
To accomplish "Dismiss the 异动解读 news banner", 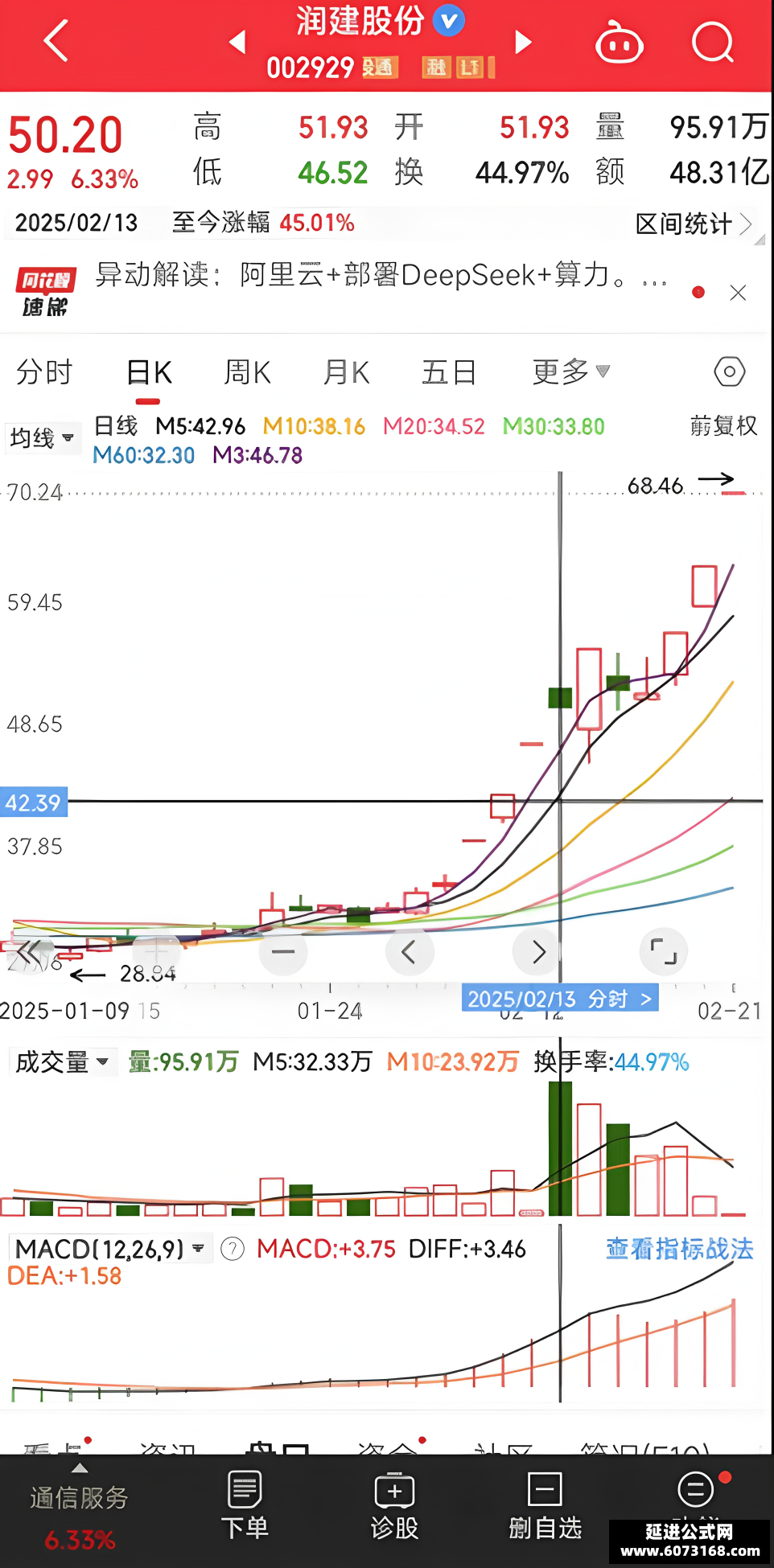I will 738,293.
